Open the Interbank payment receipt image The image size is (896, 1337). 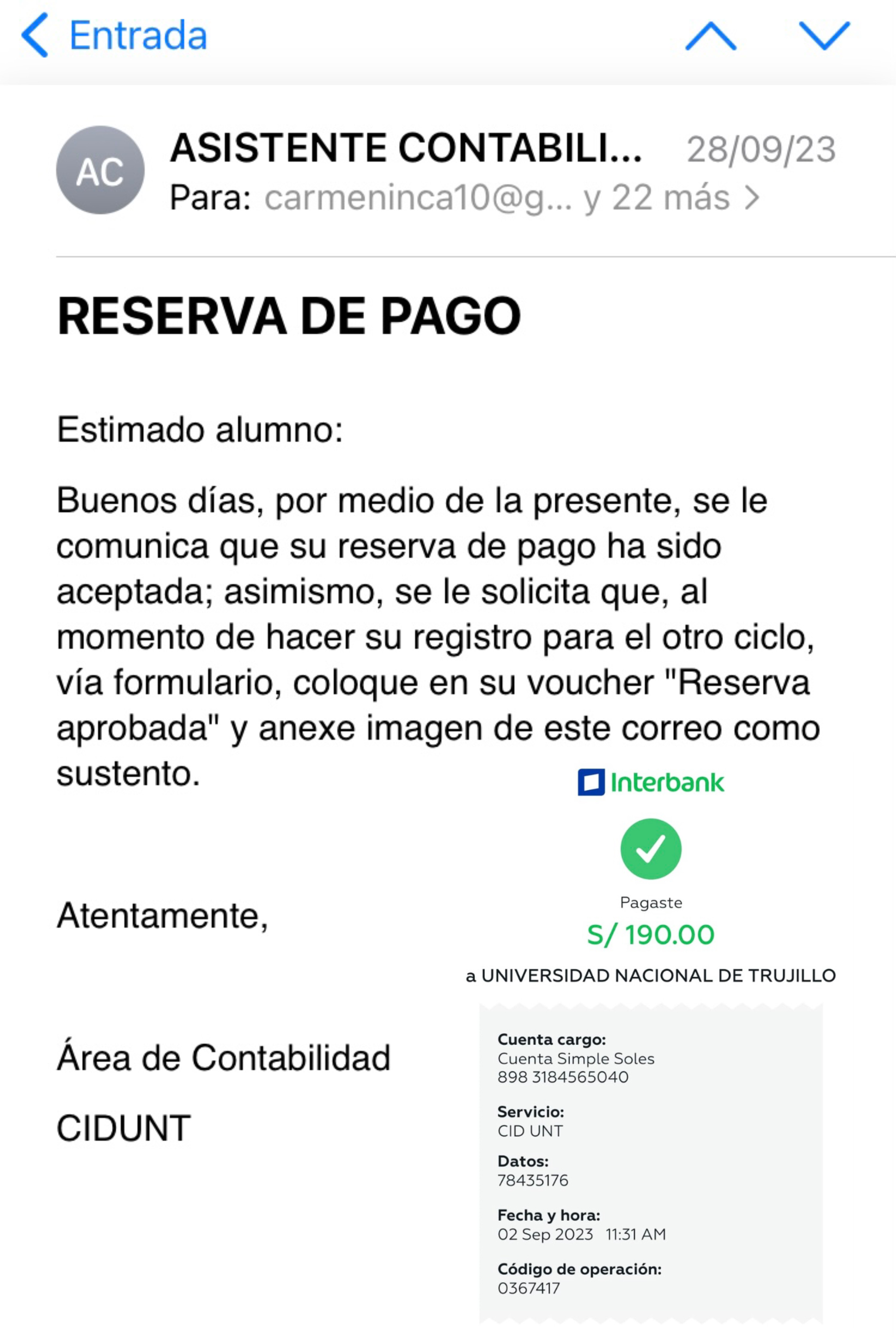(651, 1046)
